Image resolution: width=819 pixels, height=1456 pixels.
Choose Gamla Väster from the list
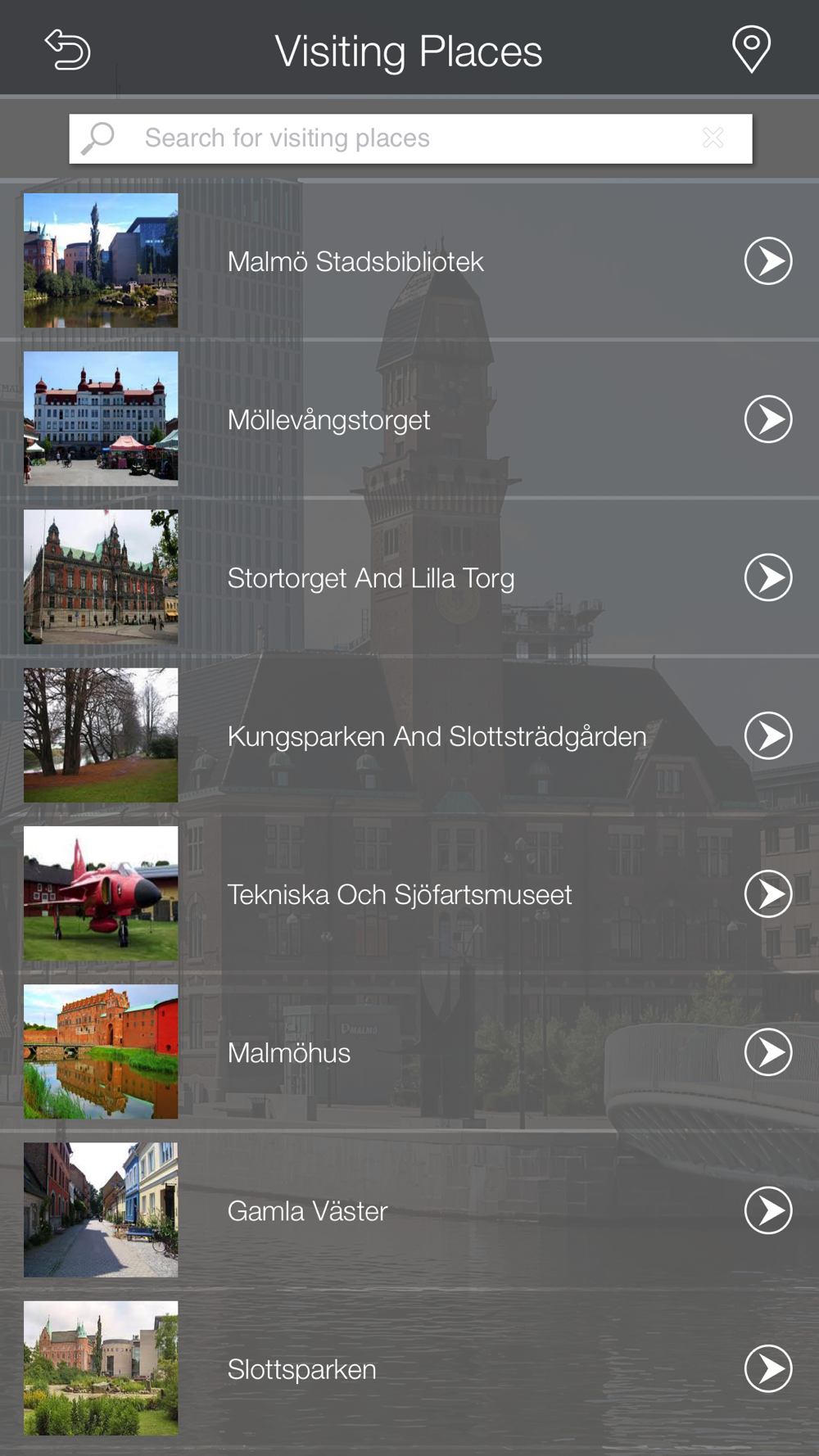pyautogui.click(x=308, y=1211)
